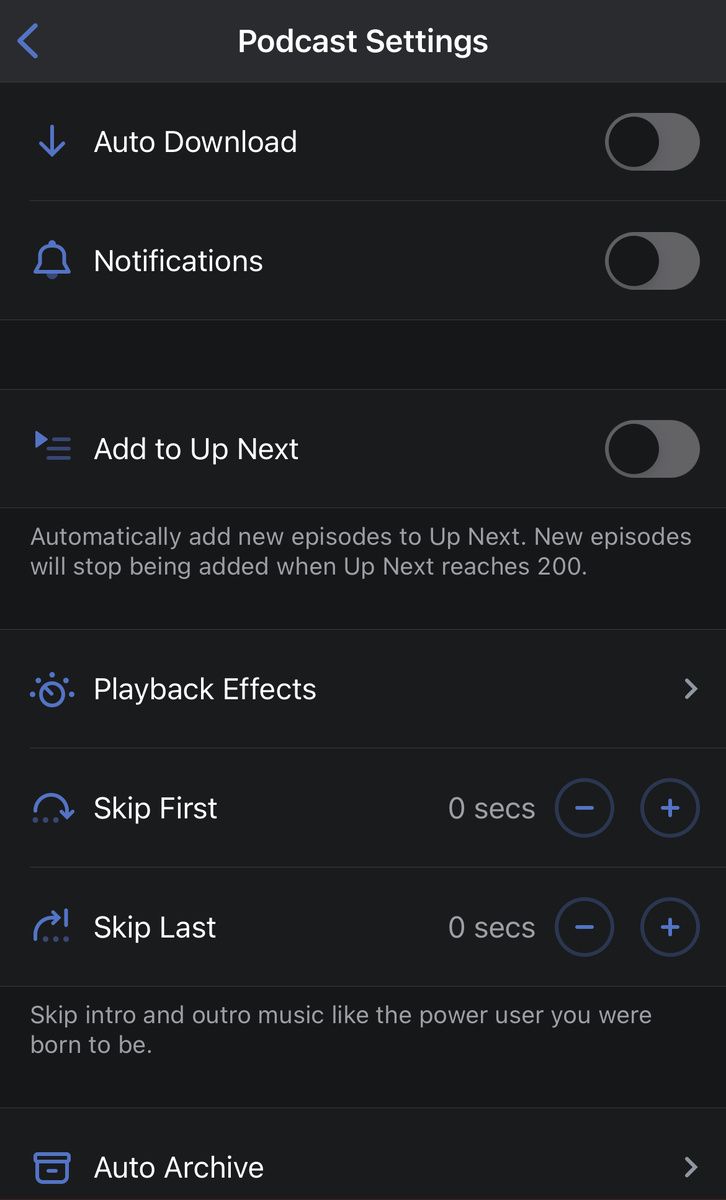Decrease Skip First seconds

(x=585, y=808)
